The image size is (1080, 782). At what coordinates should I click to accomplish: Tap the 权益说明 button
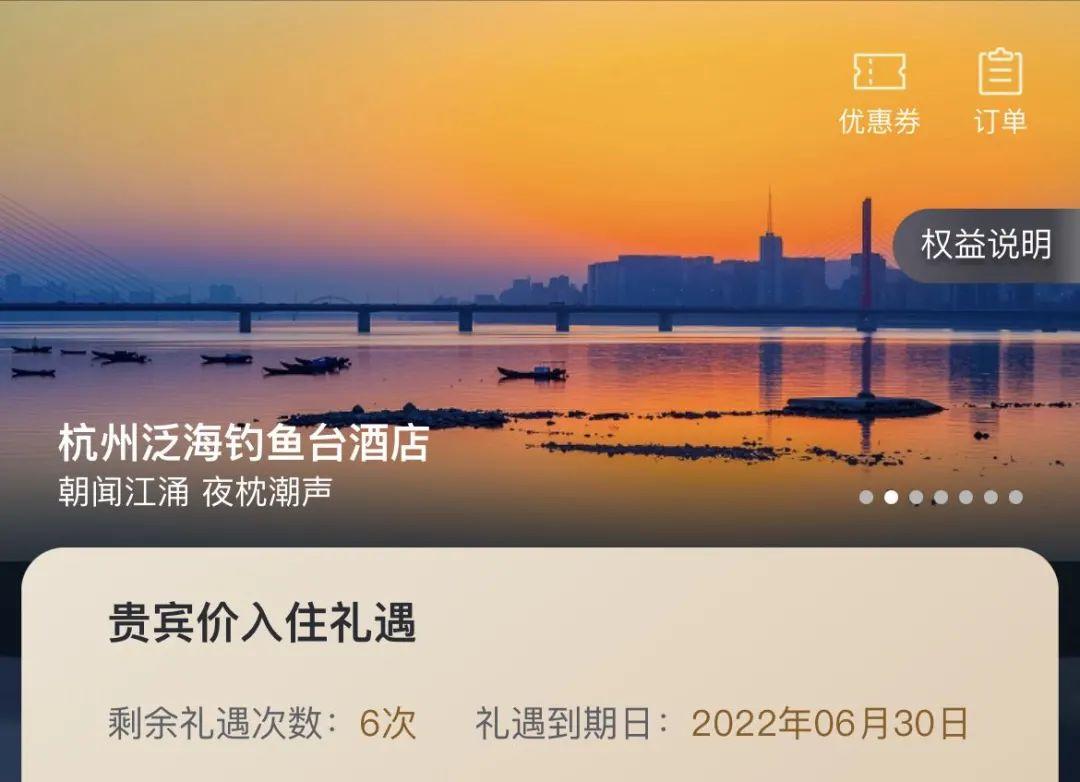click(x=986, y=245)
